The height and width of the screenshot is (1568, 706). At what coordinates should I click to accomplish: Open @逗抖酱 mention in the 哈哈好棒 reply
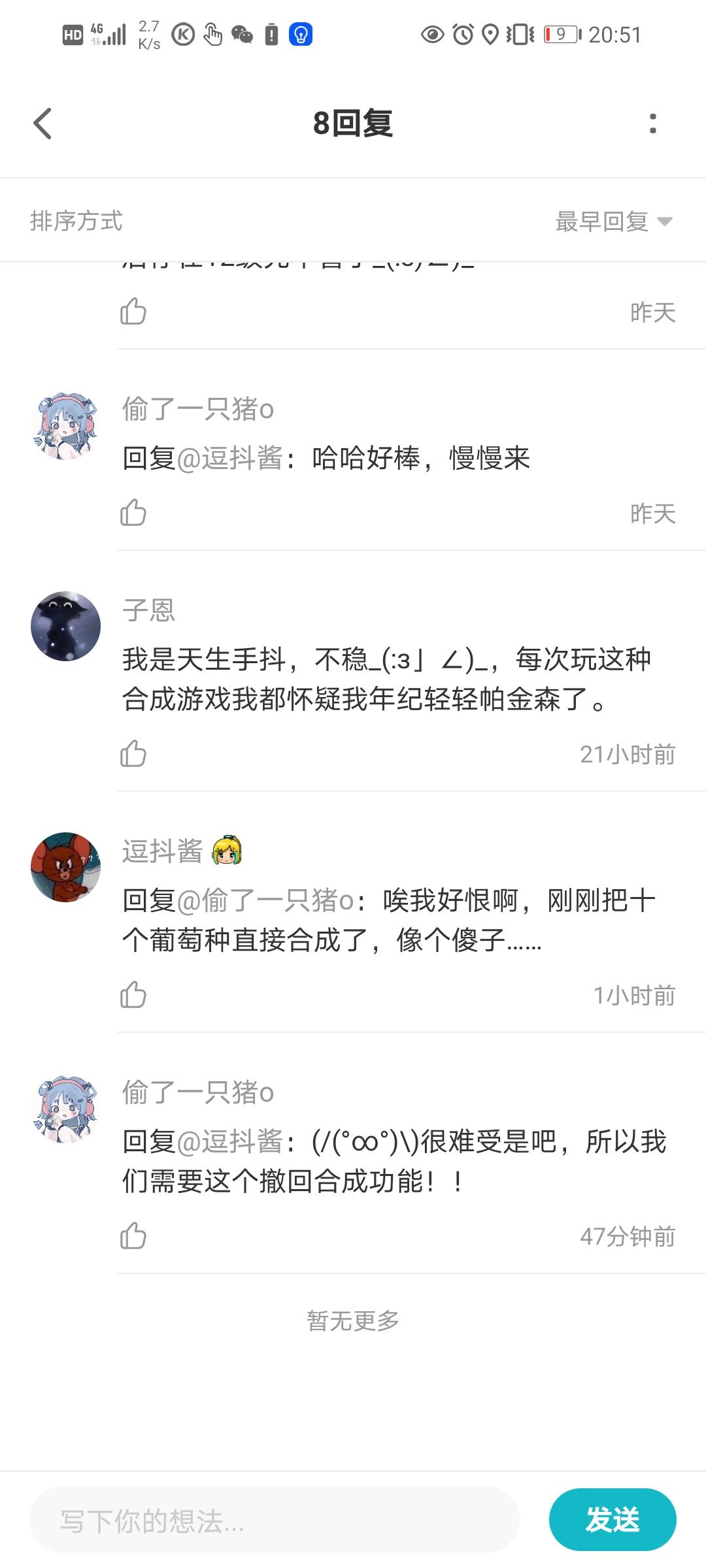click(229, 459)
